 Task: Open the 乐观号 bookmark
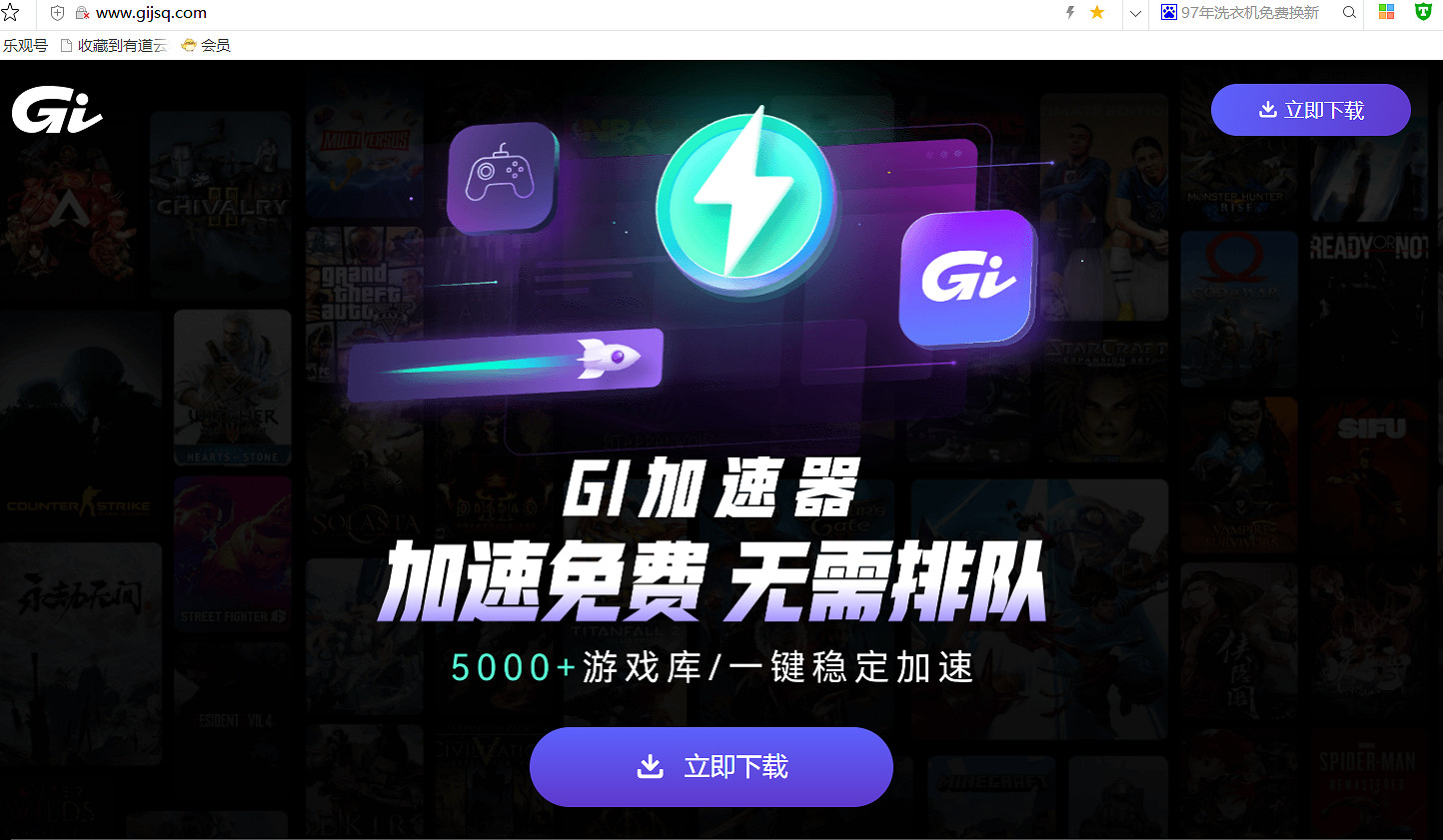point(25,45)
